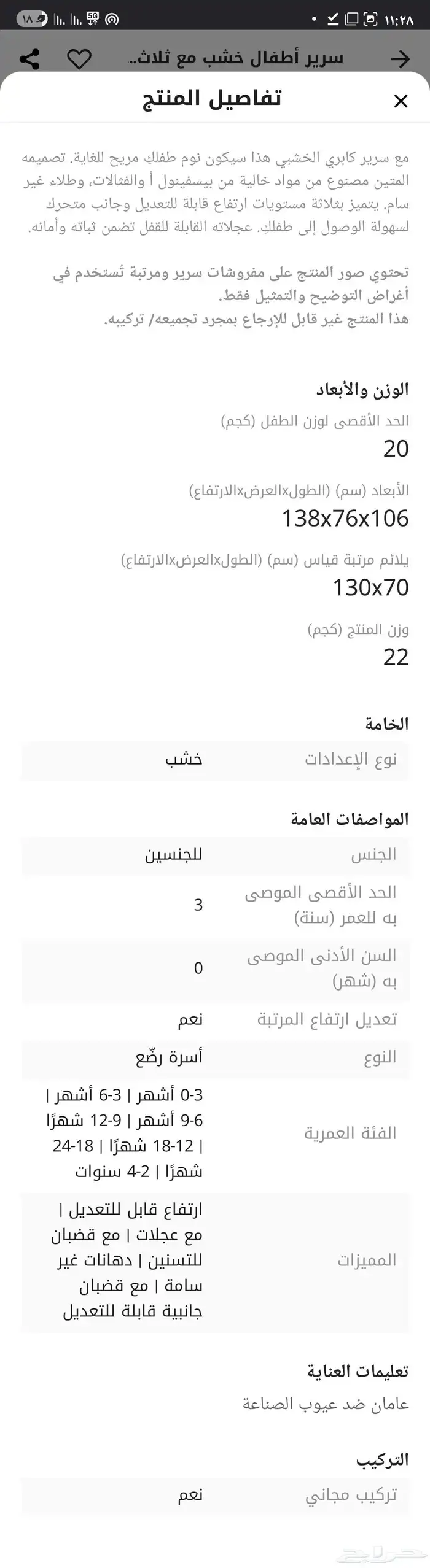Share this wooden baby crib product

click(29, 59)
